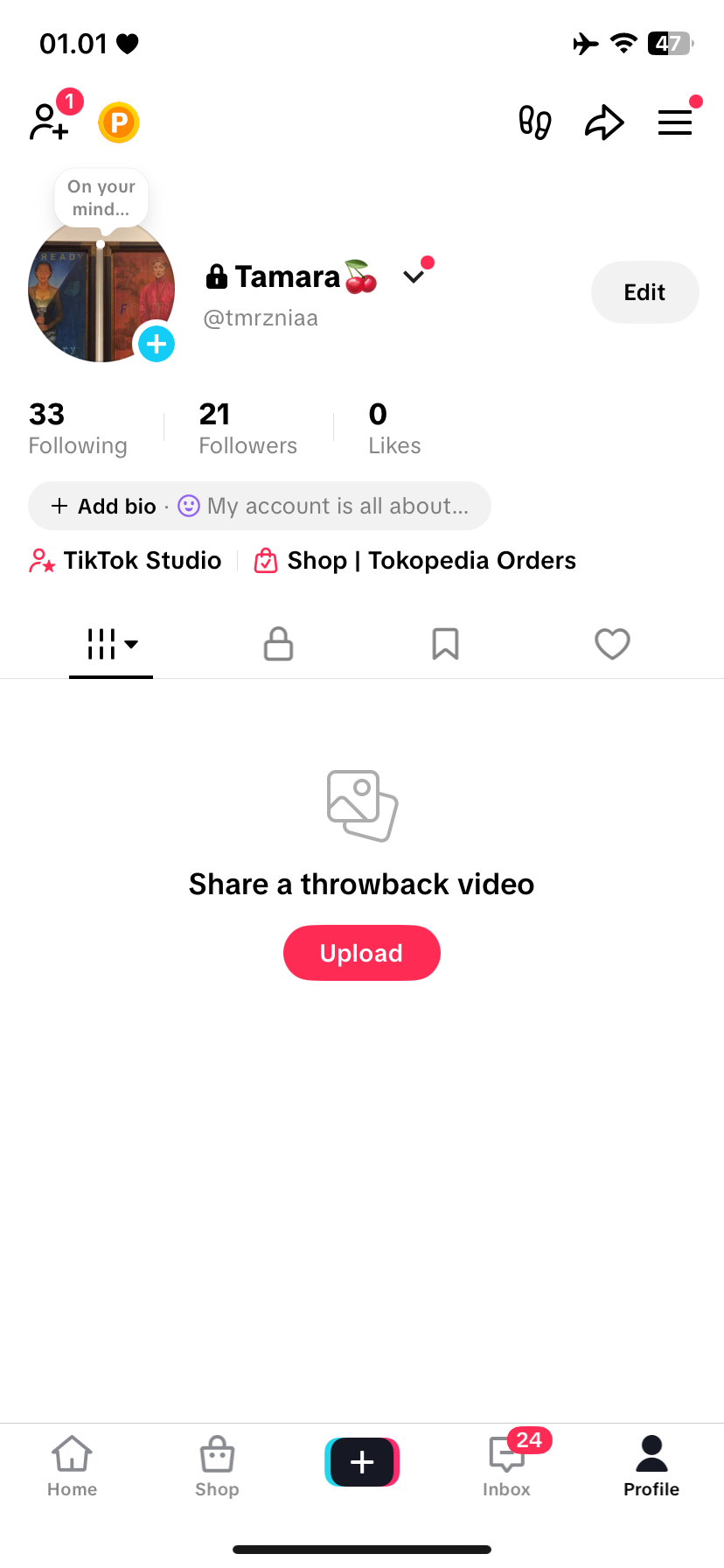Tap Add bio chip
The height and width of the screenshot is (1568, 724).
pyautogui.click(x=105, y=506)
